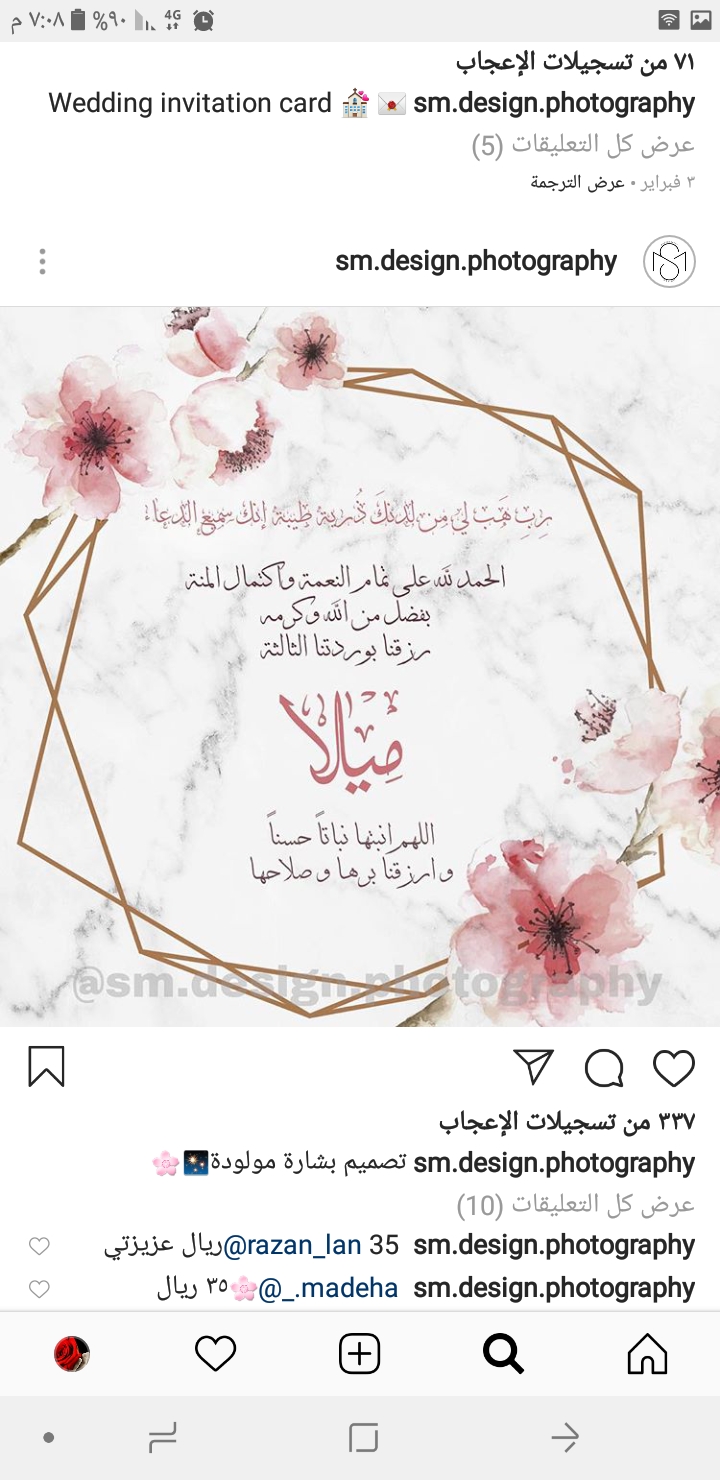Screen dimensions: 720x1480
Task: Create a new post with plus button
Action: pos(360,1355)
